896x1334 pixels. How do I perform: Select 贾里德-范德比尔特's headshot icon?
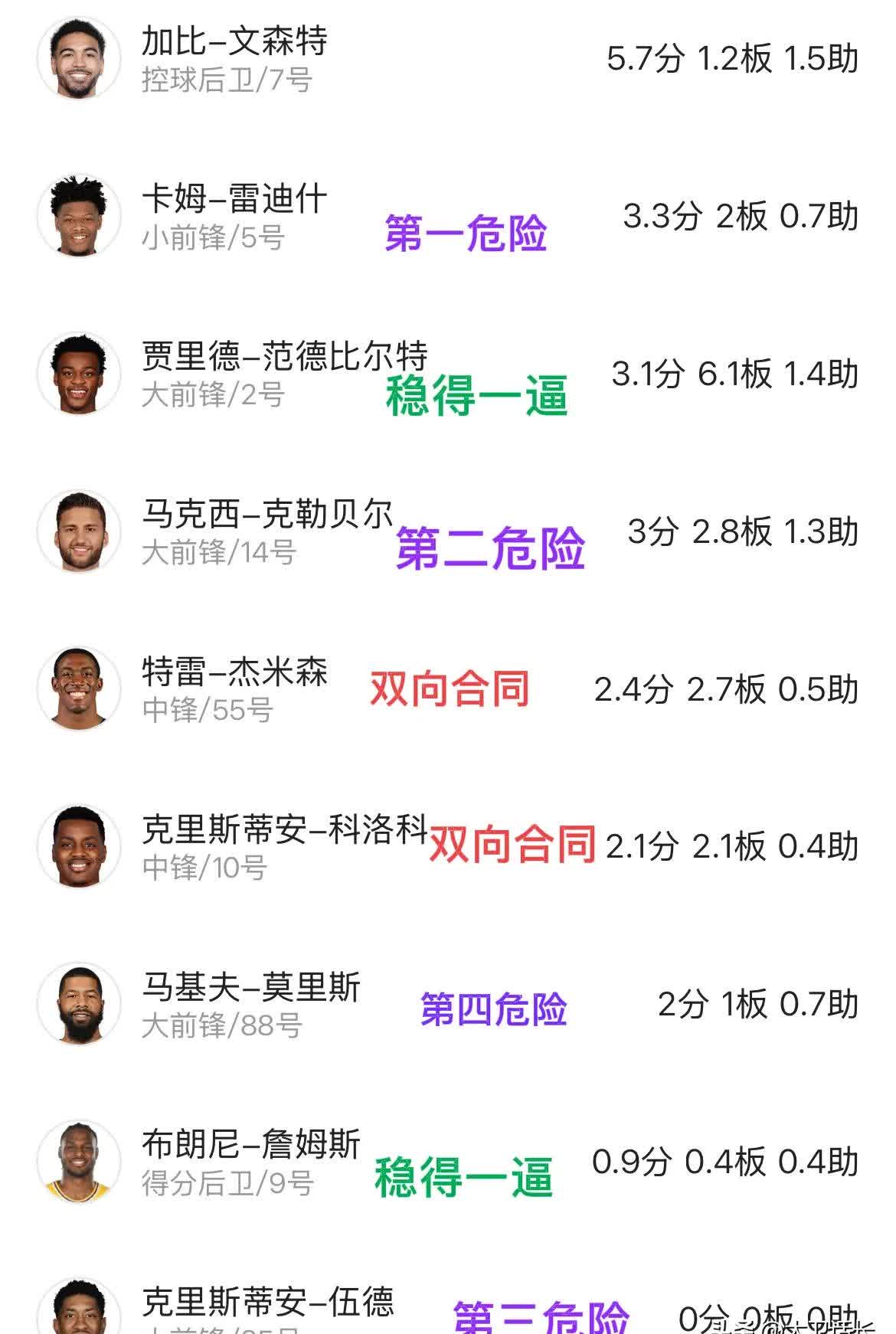[x=79, y=374]
